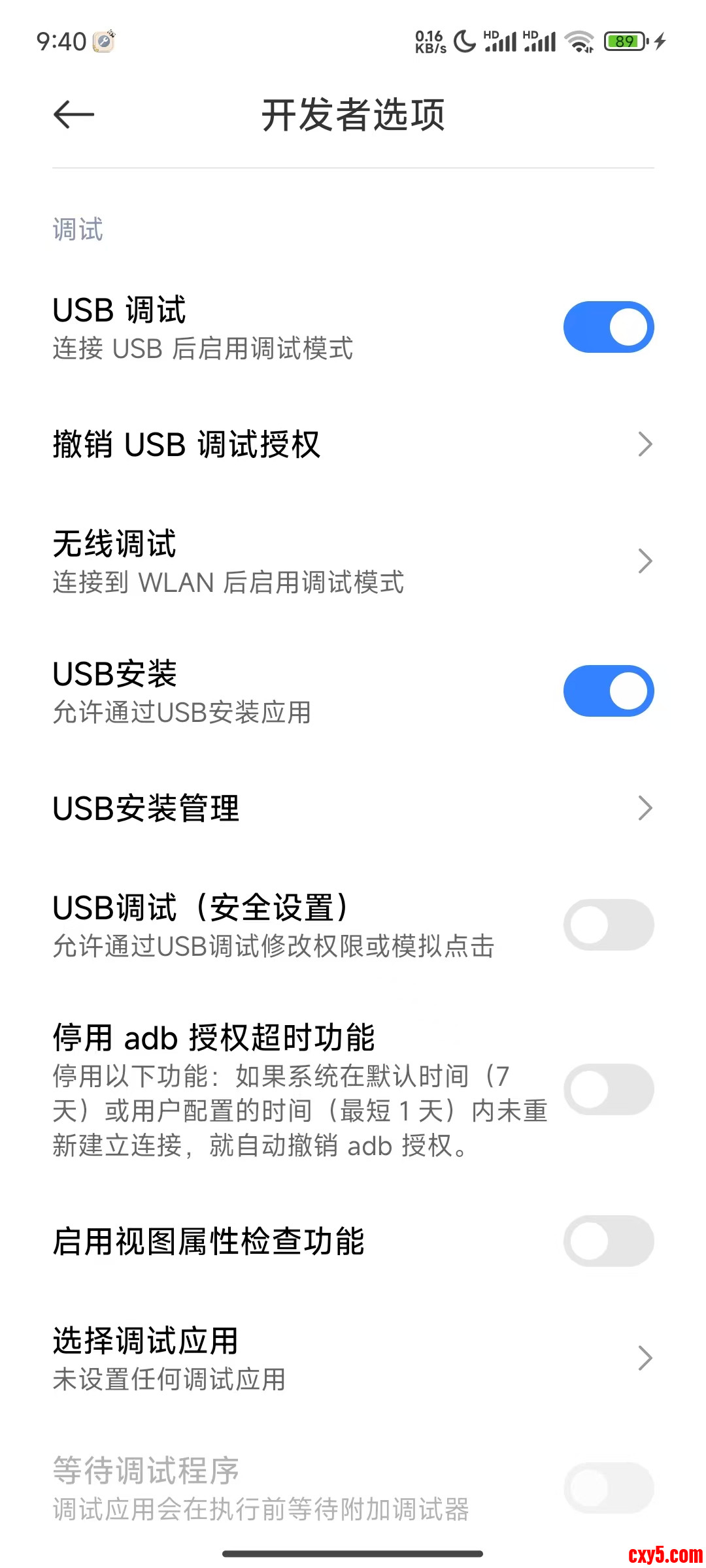Disable the USB安装 toggle
This screenshot has height=1568, width=706.
608,691
